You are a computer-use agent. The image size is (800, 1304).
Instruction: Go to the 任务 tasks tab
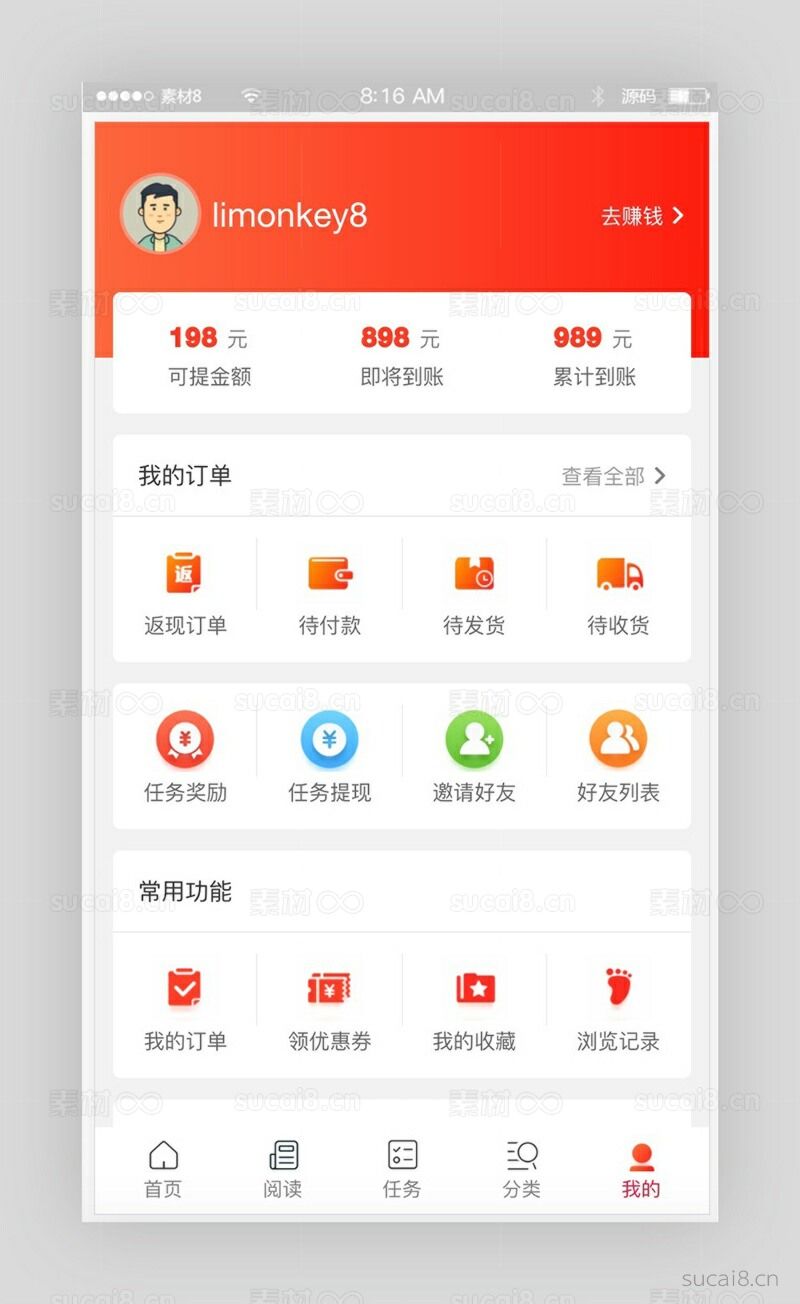tap(402, 1169)
